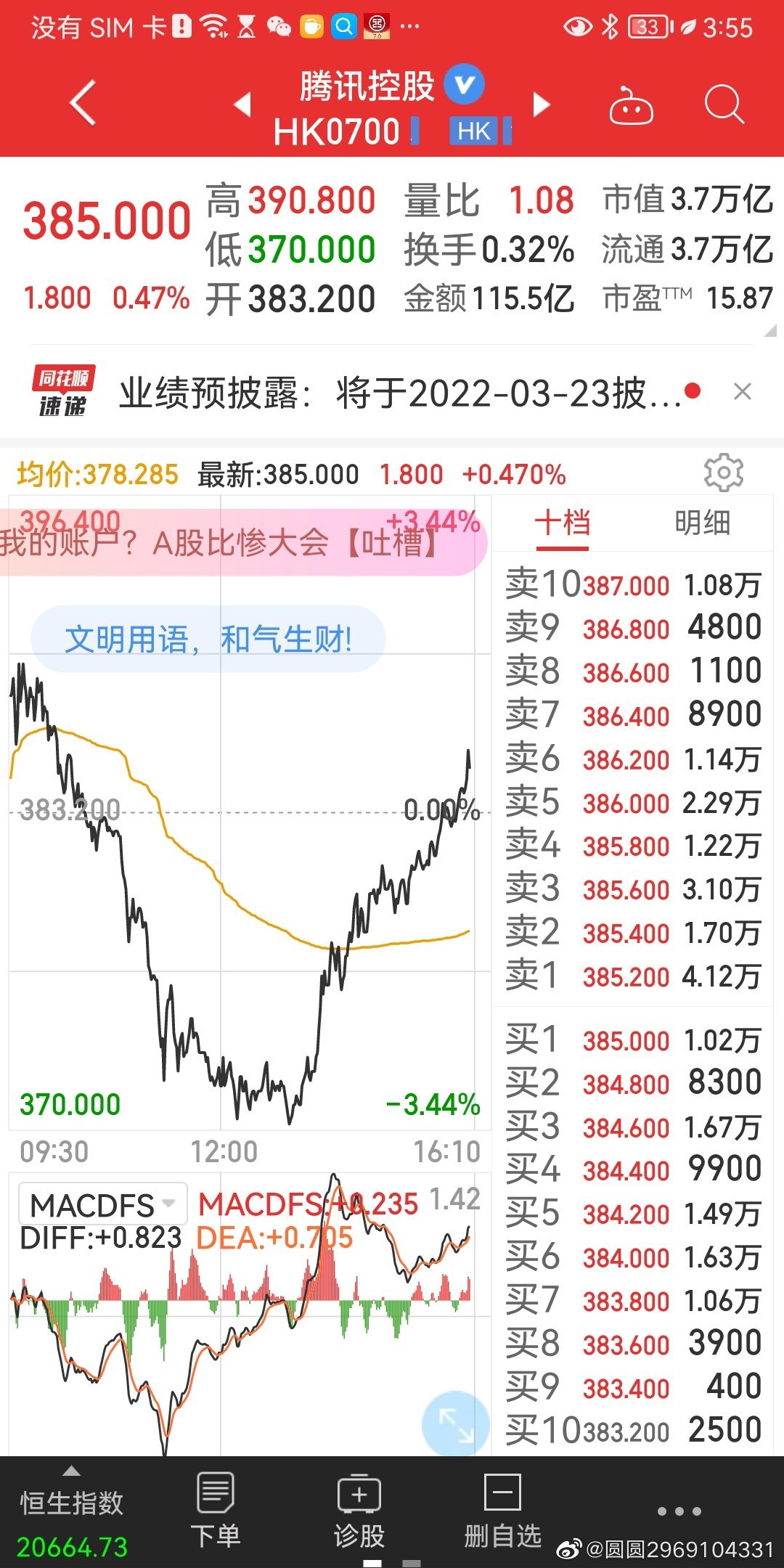Viewport: 784px width, 1568px height.
Task: Dismiss the 业绩预披露 banner
Action: pyautogui.click(x=742, y=392)
